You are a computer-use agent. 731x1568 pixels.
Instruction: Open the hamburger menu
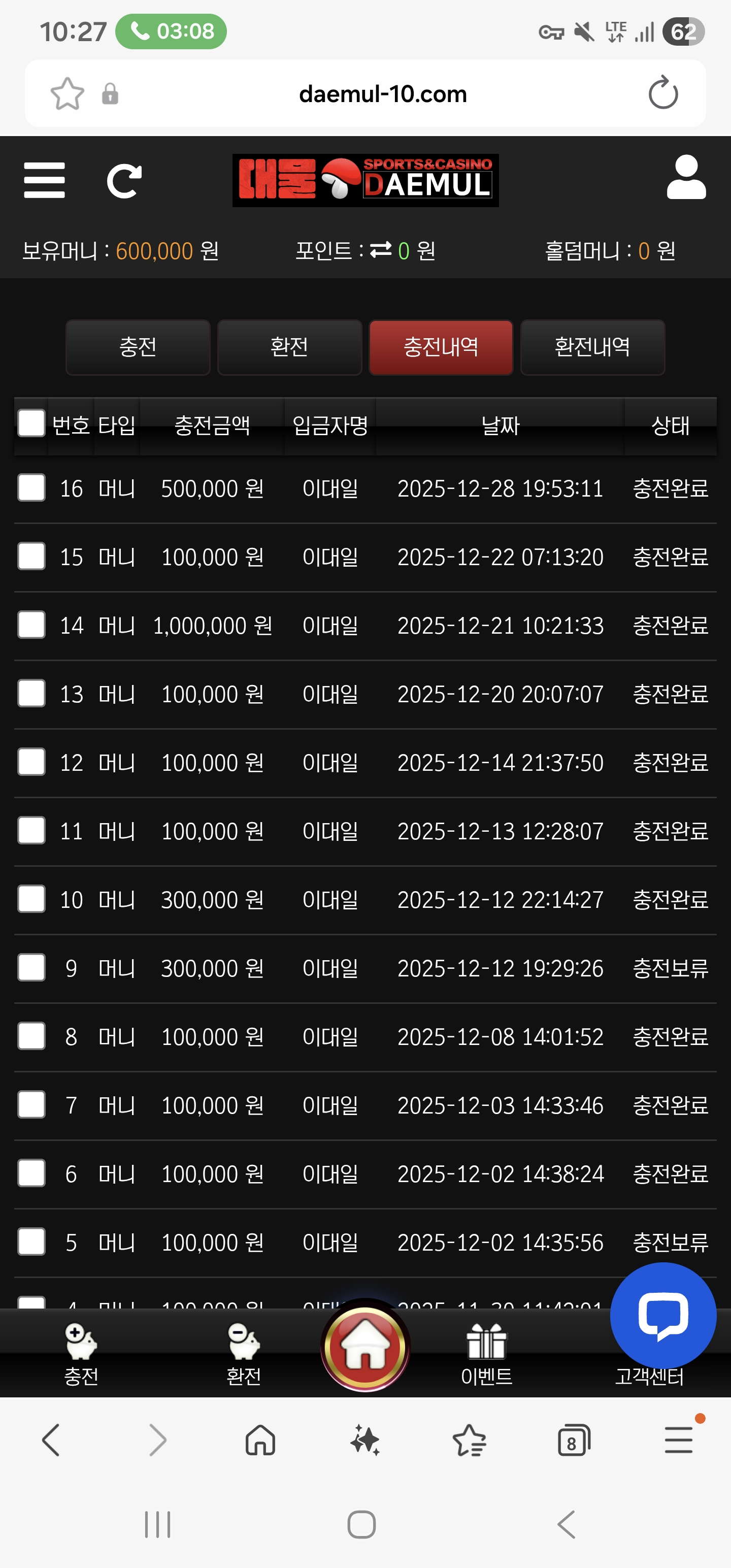coord(45,180)
